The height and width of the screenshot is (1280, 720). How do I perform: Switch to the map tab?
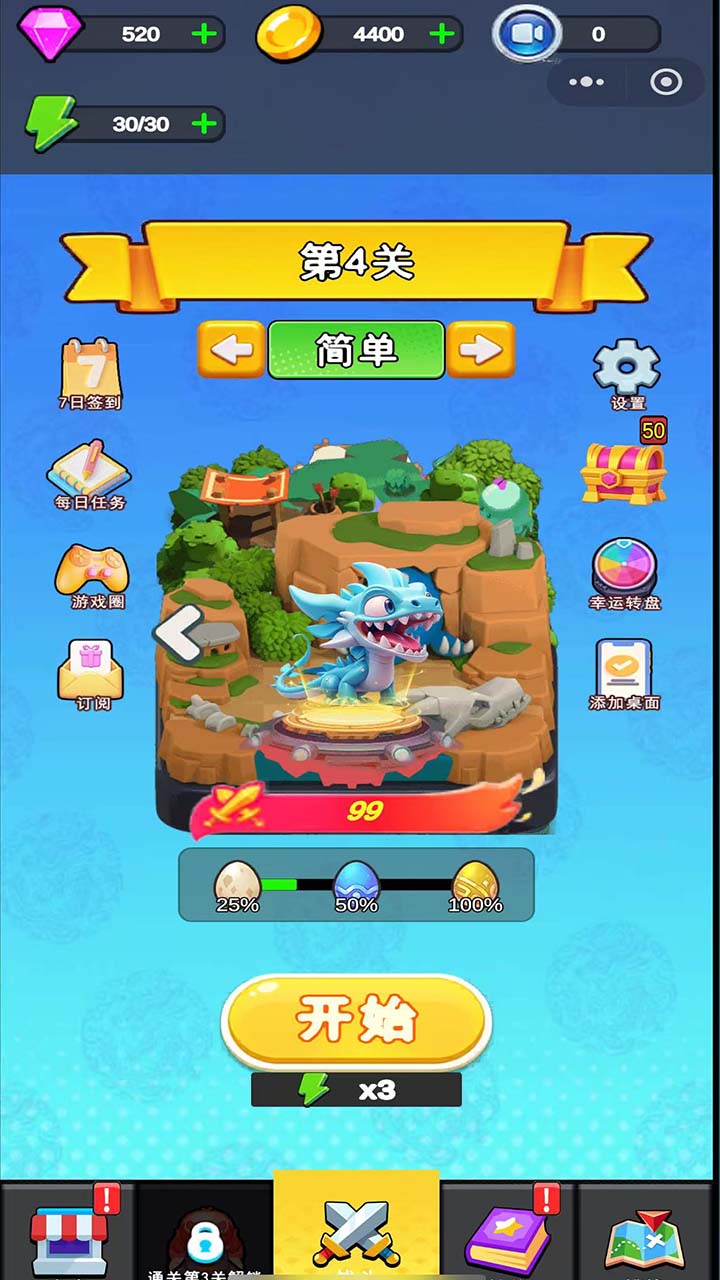[648, 1238]
